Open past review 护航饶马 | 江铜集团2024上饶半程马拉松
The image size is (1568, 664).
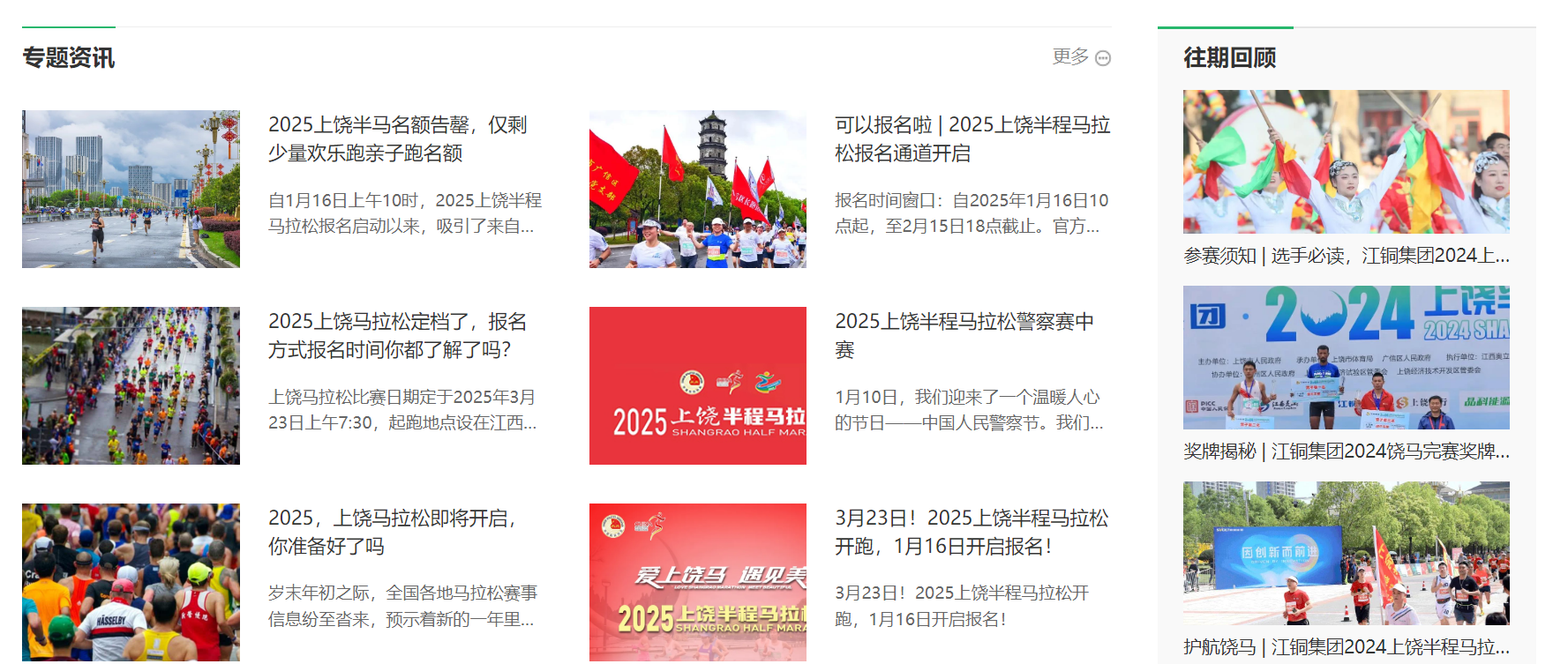1346,647
